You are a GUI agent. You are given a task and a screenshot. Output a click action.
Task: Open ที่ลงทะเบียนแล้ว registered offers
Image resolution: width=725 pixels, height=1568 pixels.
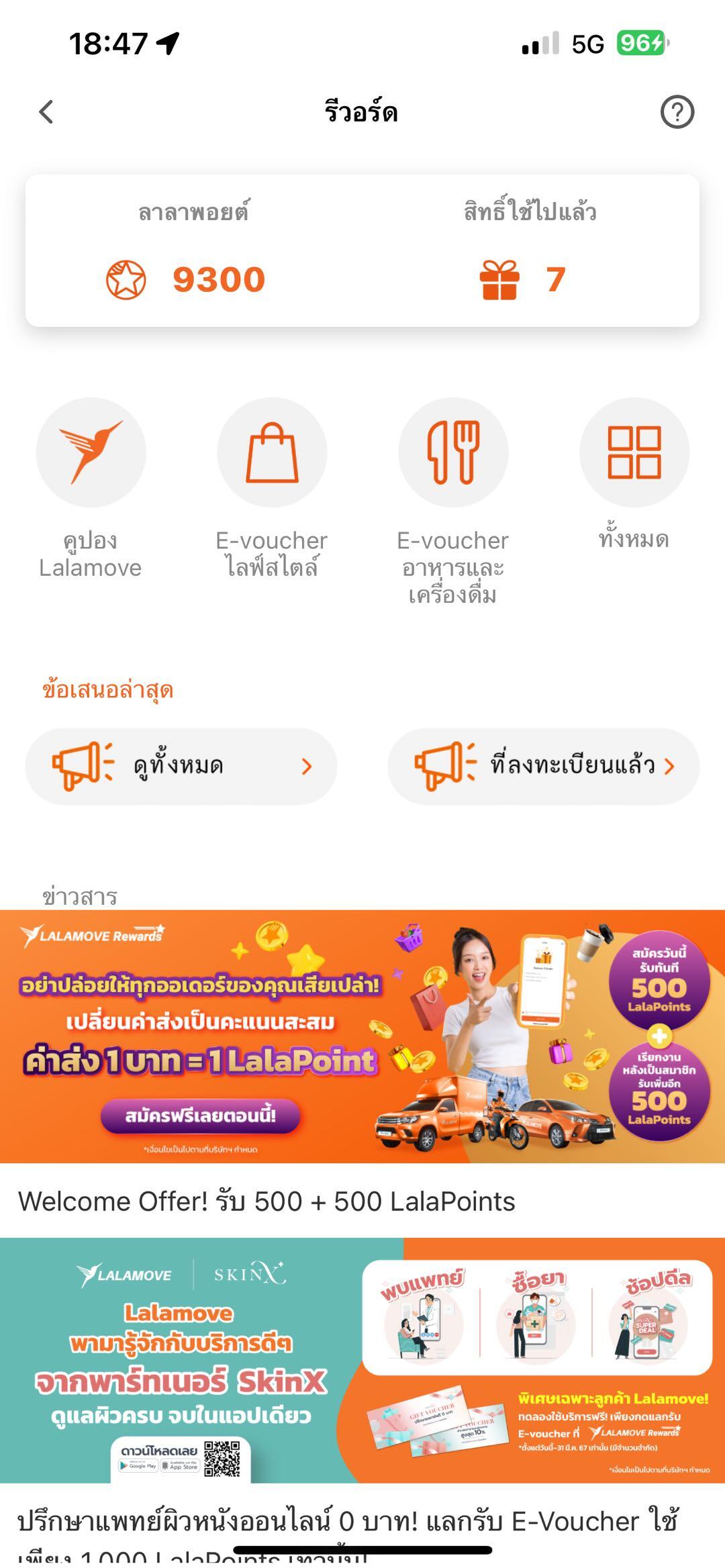tap(544, 766)
